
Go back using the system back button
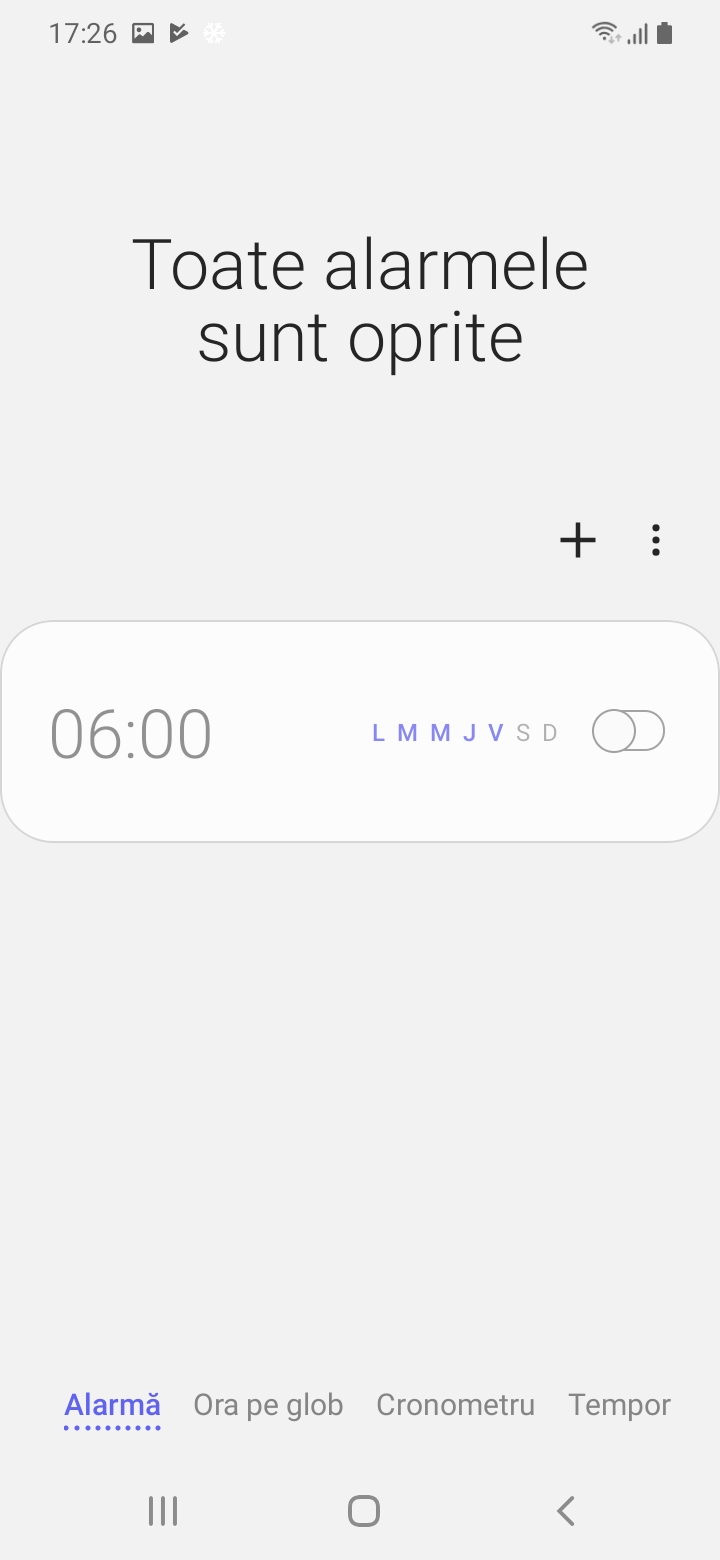[566, 1510]
